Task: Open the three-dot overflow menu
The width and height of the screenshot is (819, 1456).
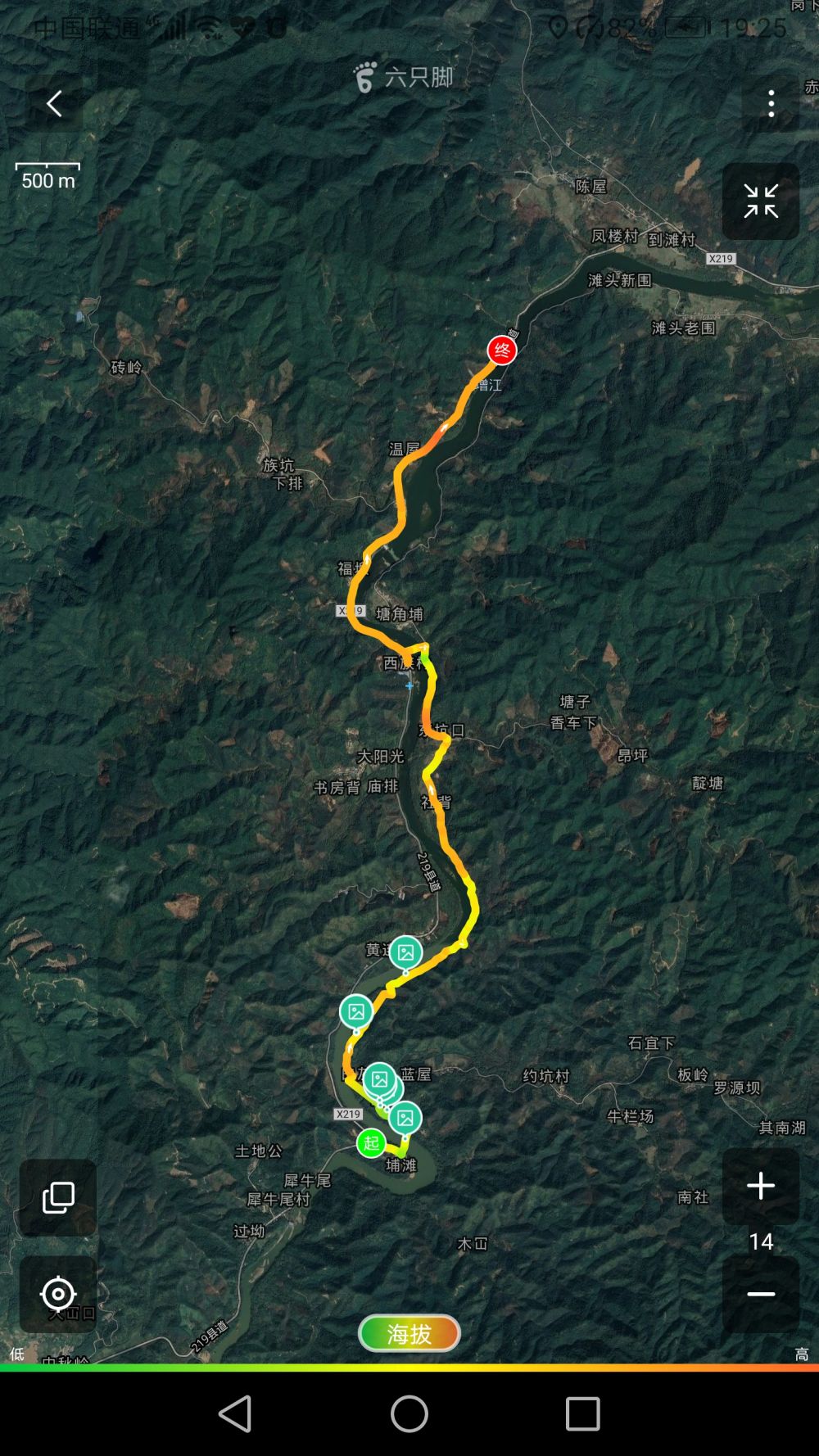Action: (771, 104)
